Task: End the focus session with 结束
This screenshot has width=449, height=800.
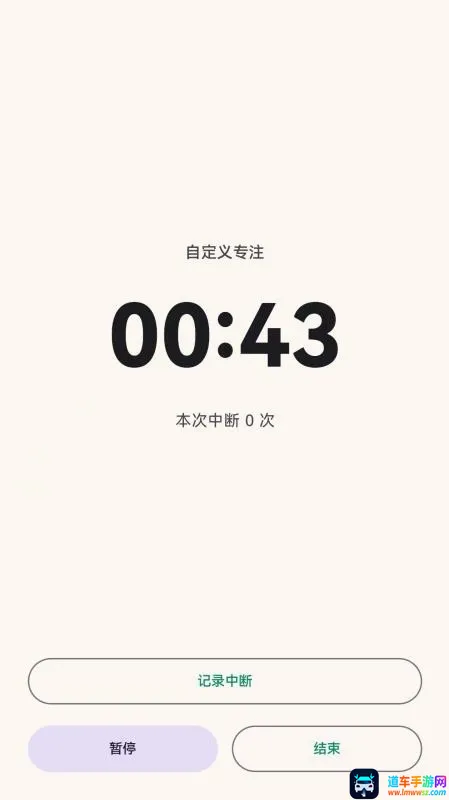Action: pos(327,748)
